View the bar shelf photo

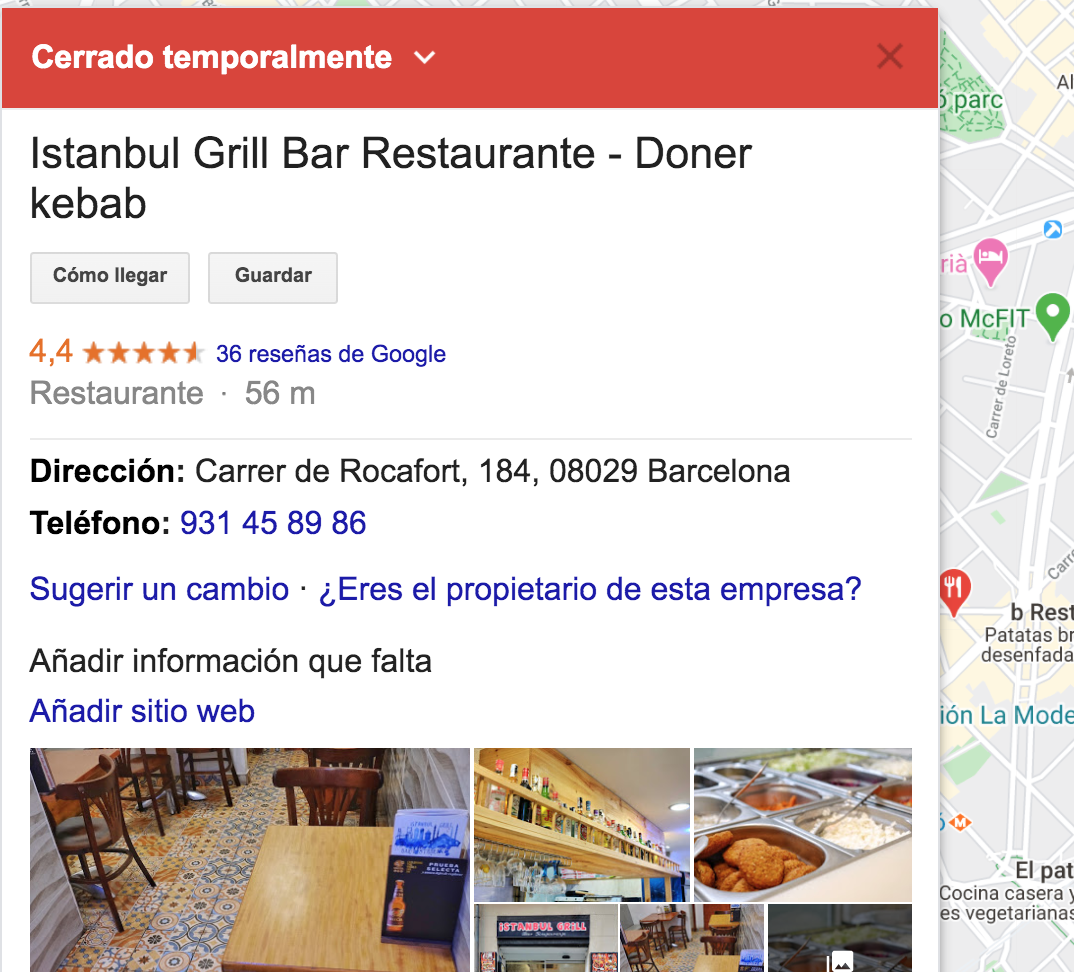coord(581,824)
